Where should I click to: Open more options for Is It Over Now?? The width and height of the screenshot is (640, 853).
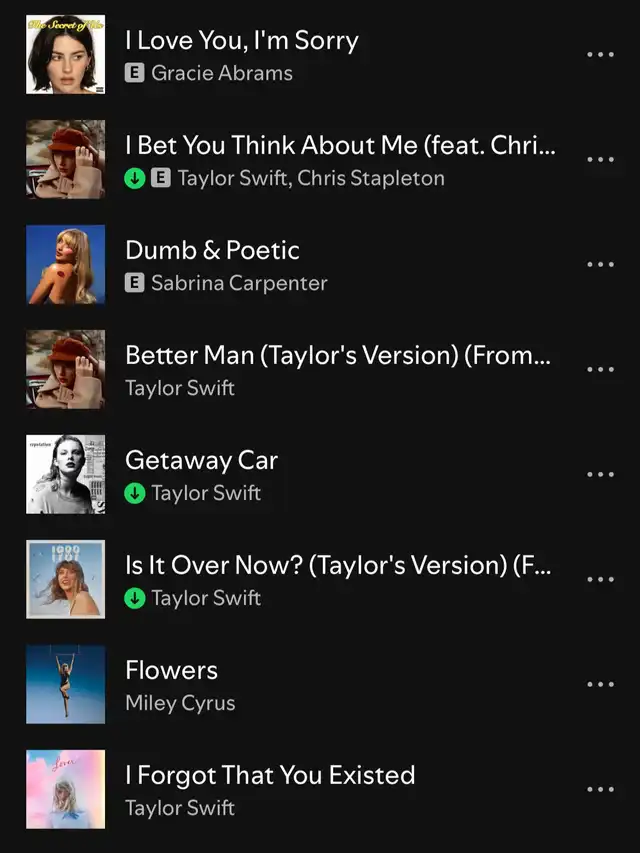[600, 580]
